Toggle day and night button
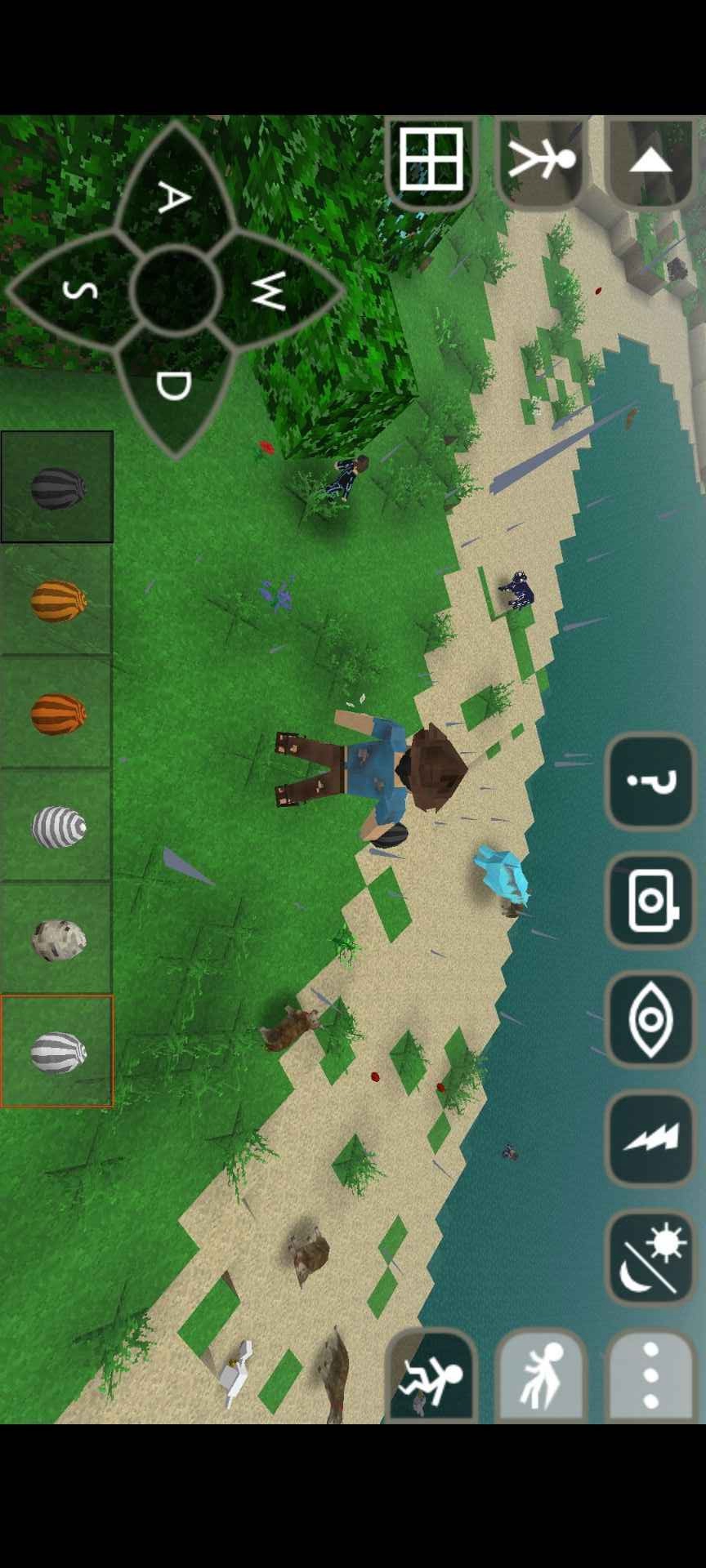The width and height of the screenshot is (706, 1568). point(651,1257)
